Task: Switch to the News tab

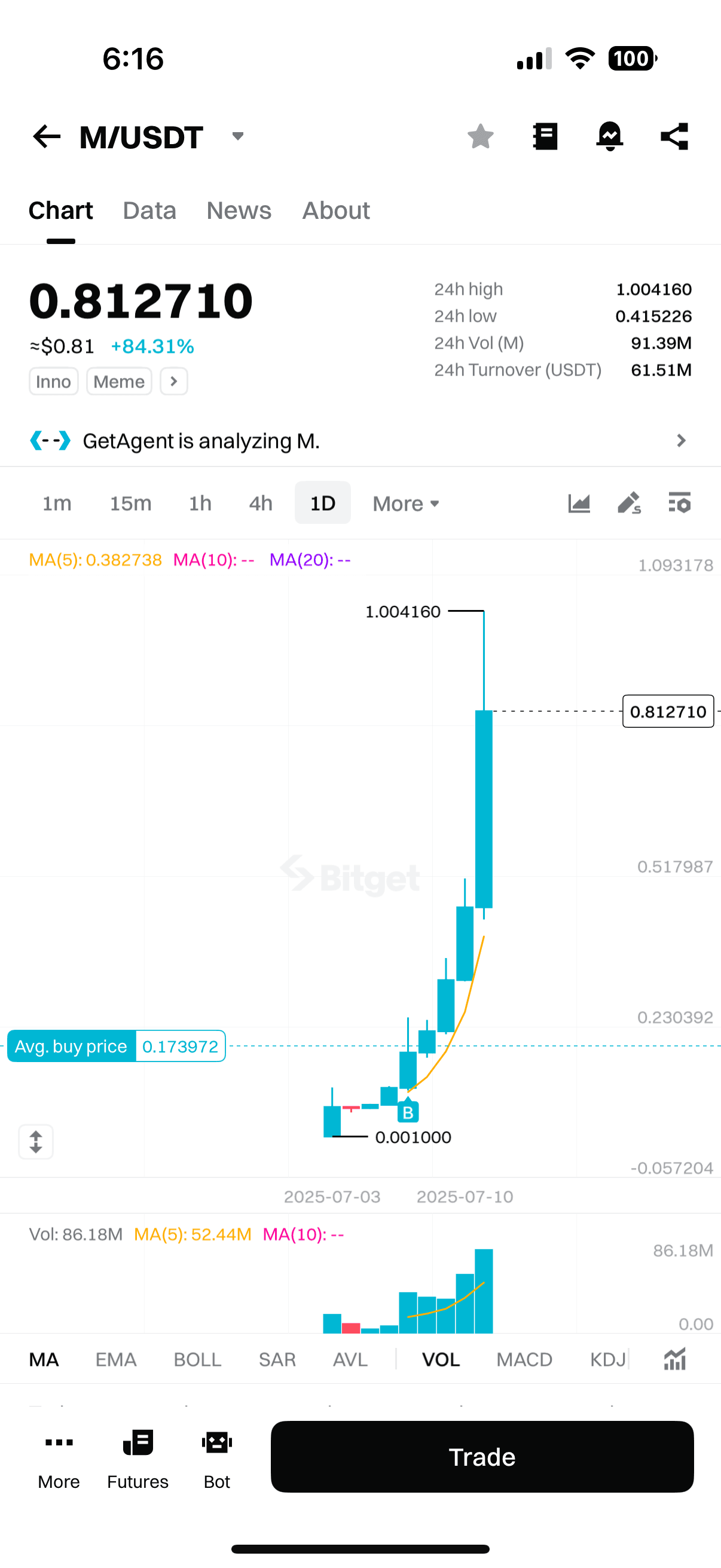Action: [x=239, y=211]
